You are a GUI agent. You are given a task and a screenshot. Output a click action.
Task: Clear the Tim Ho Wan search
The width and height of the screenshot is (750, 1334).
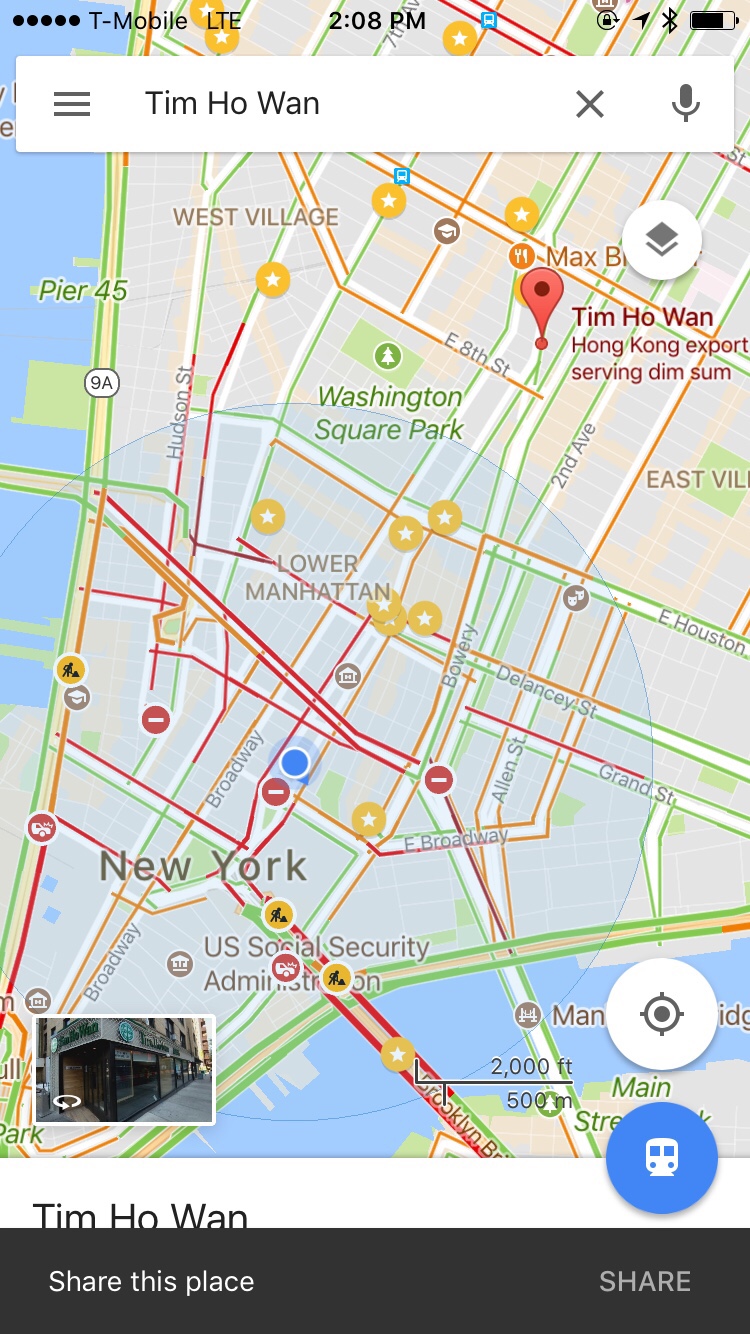(590, 104)
